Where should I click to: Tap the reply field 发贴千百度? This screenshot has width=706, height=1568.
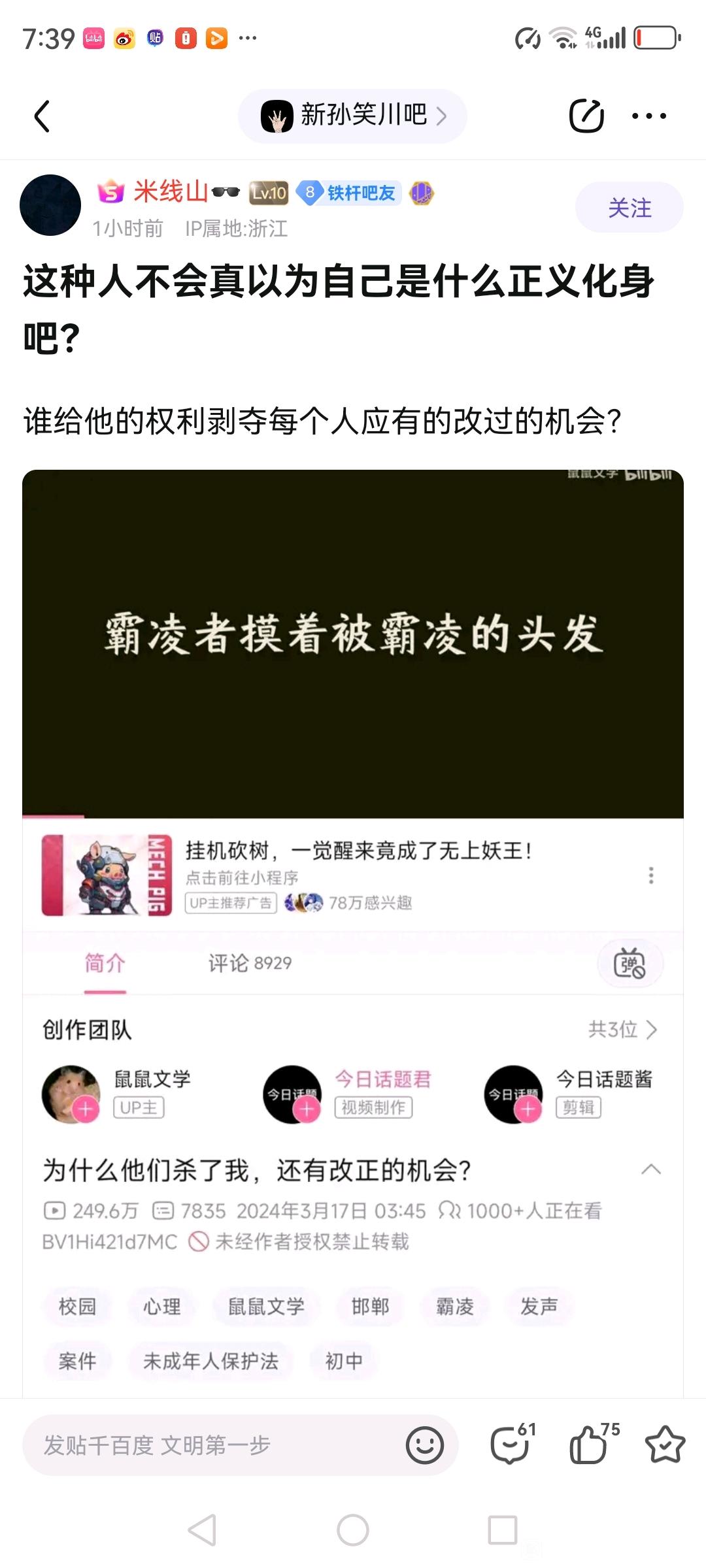tap(209, 1445)
